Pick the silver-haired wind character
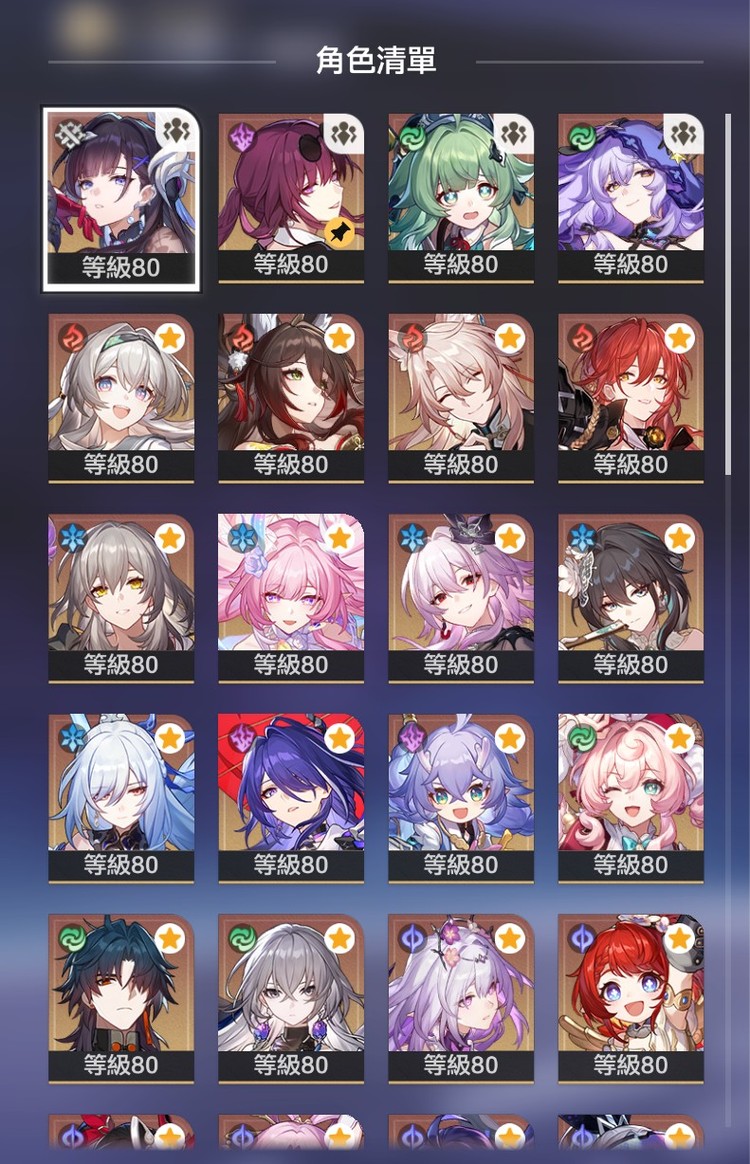 click(x=291, y=997)
